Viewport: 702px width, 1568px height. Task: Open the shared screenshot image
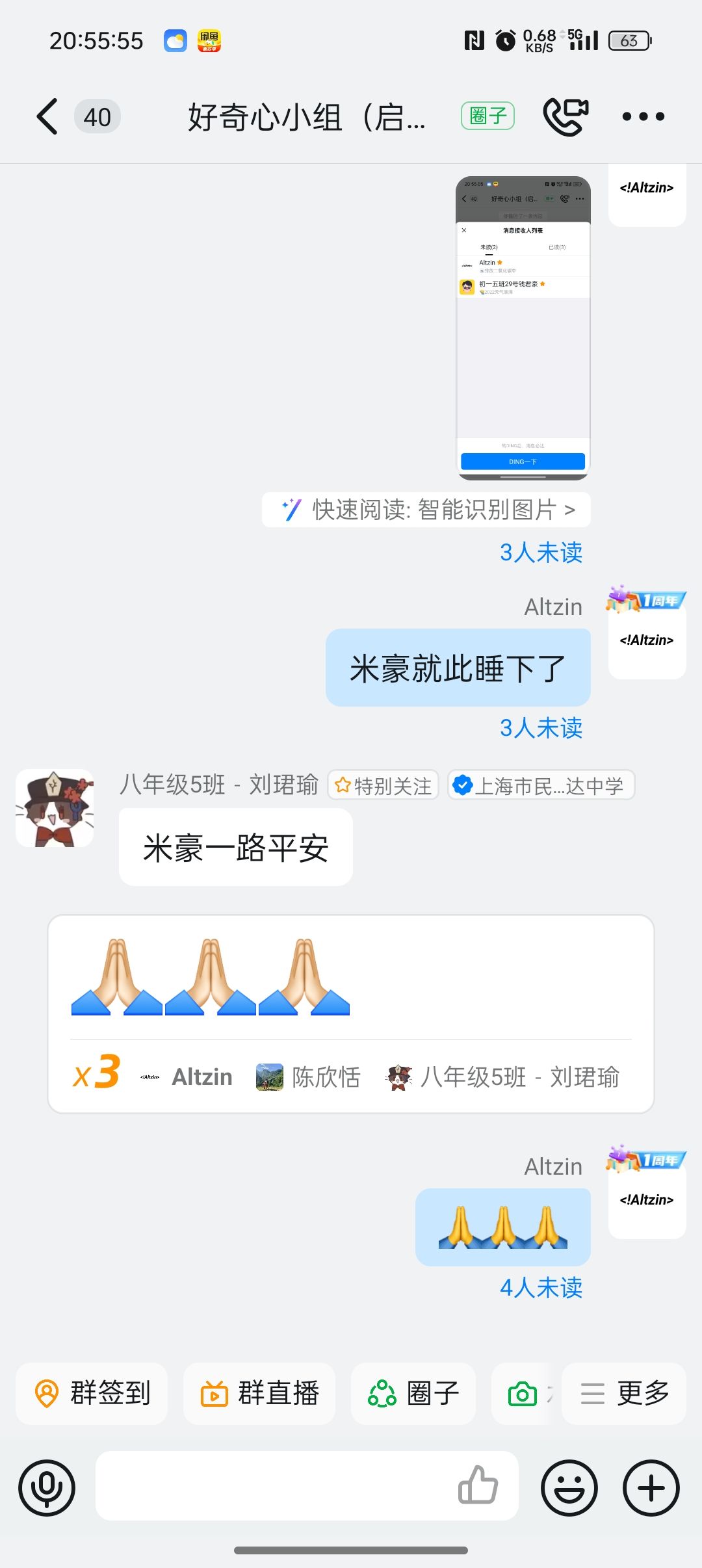pyautogui.click(x=523, y=328)
